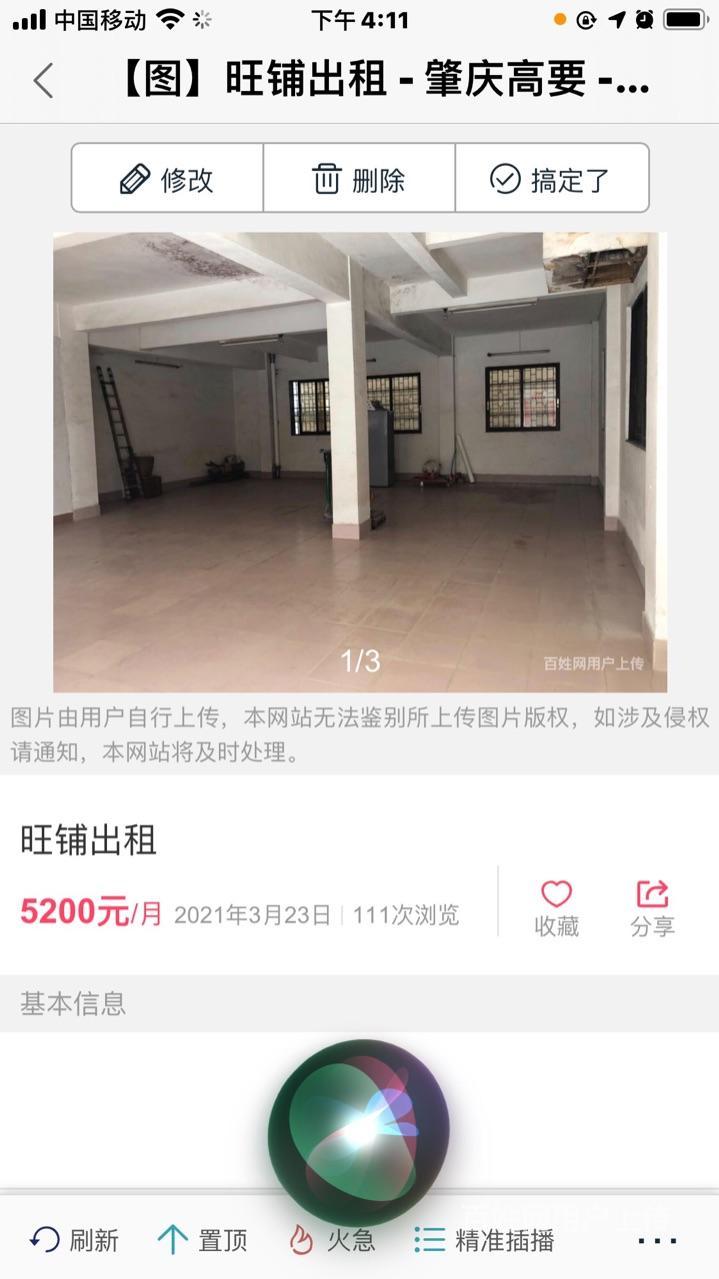Favorite this listing with 收藏

(556, 908)
